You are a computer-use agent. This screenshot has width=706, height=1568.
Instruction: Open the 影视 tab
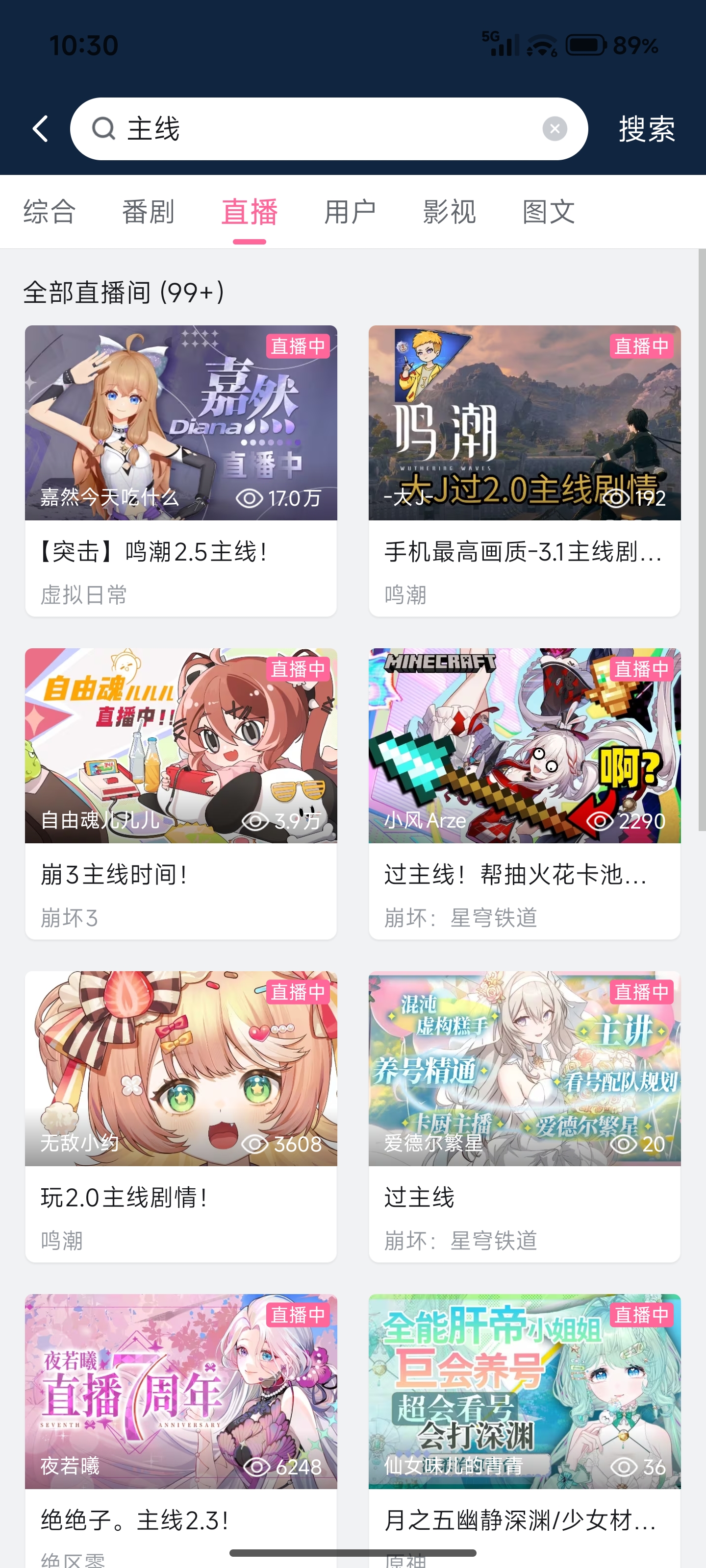click(450, 212)
